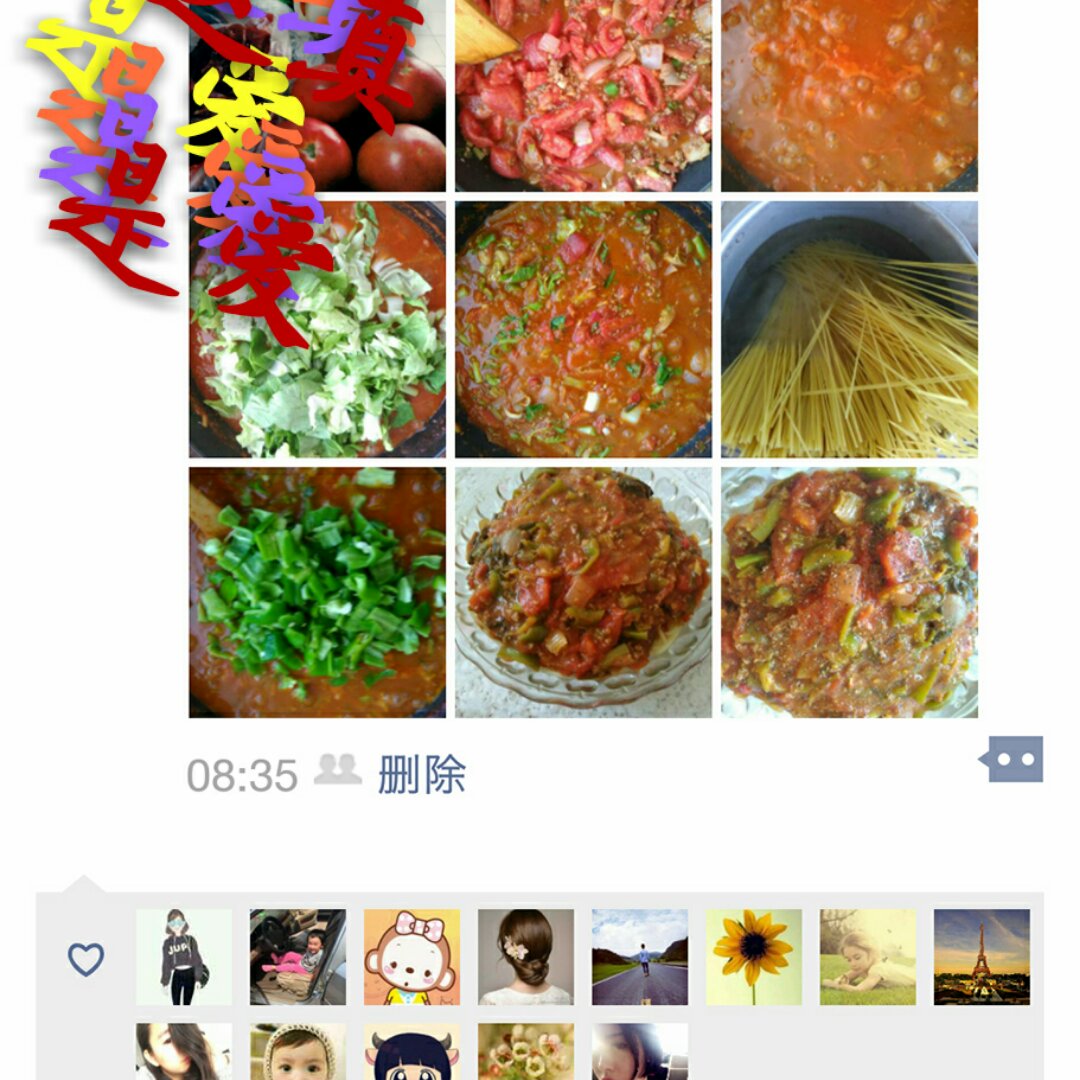Viewport: 1080px width, 1080px height.
Task: View the liker with child on grass avatar
Action: 868,957
